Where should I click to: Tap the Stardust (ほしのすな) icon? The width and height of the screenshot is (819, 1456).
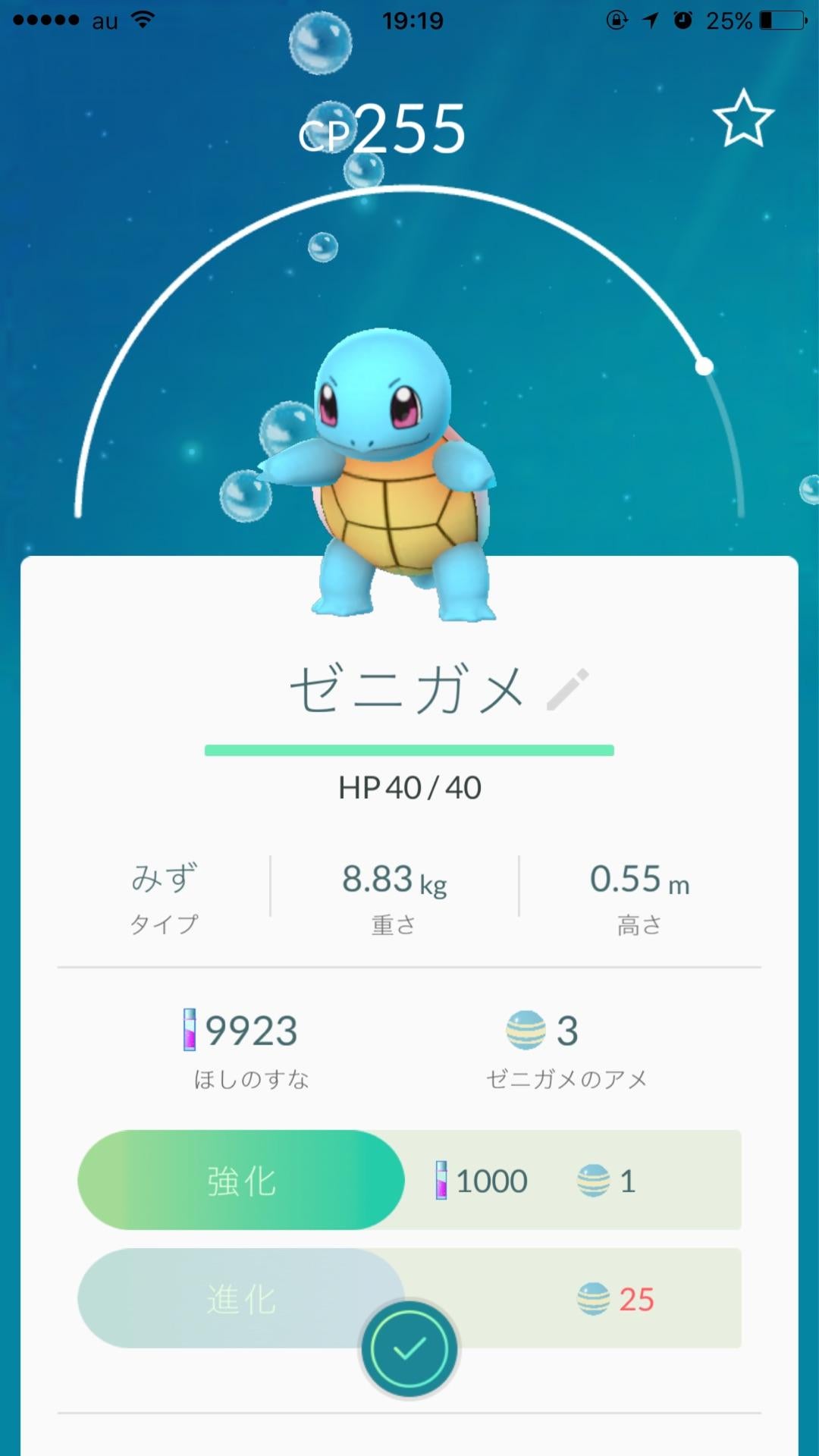pyautogui.click(x=188, y=1030)
